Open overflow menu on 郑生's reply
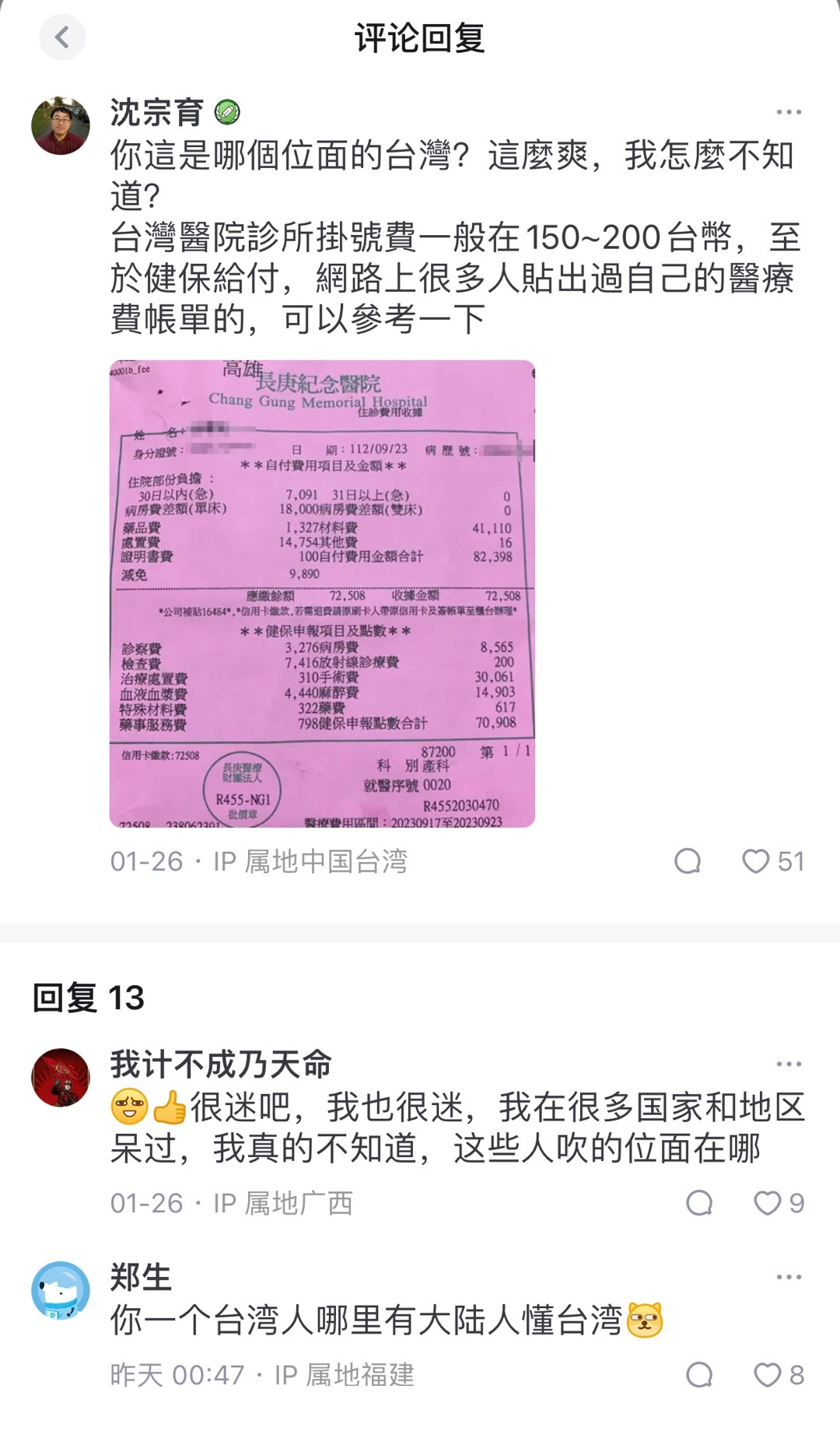Viewport: 840px width, 1431px height. [x=788, y=1277]
